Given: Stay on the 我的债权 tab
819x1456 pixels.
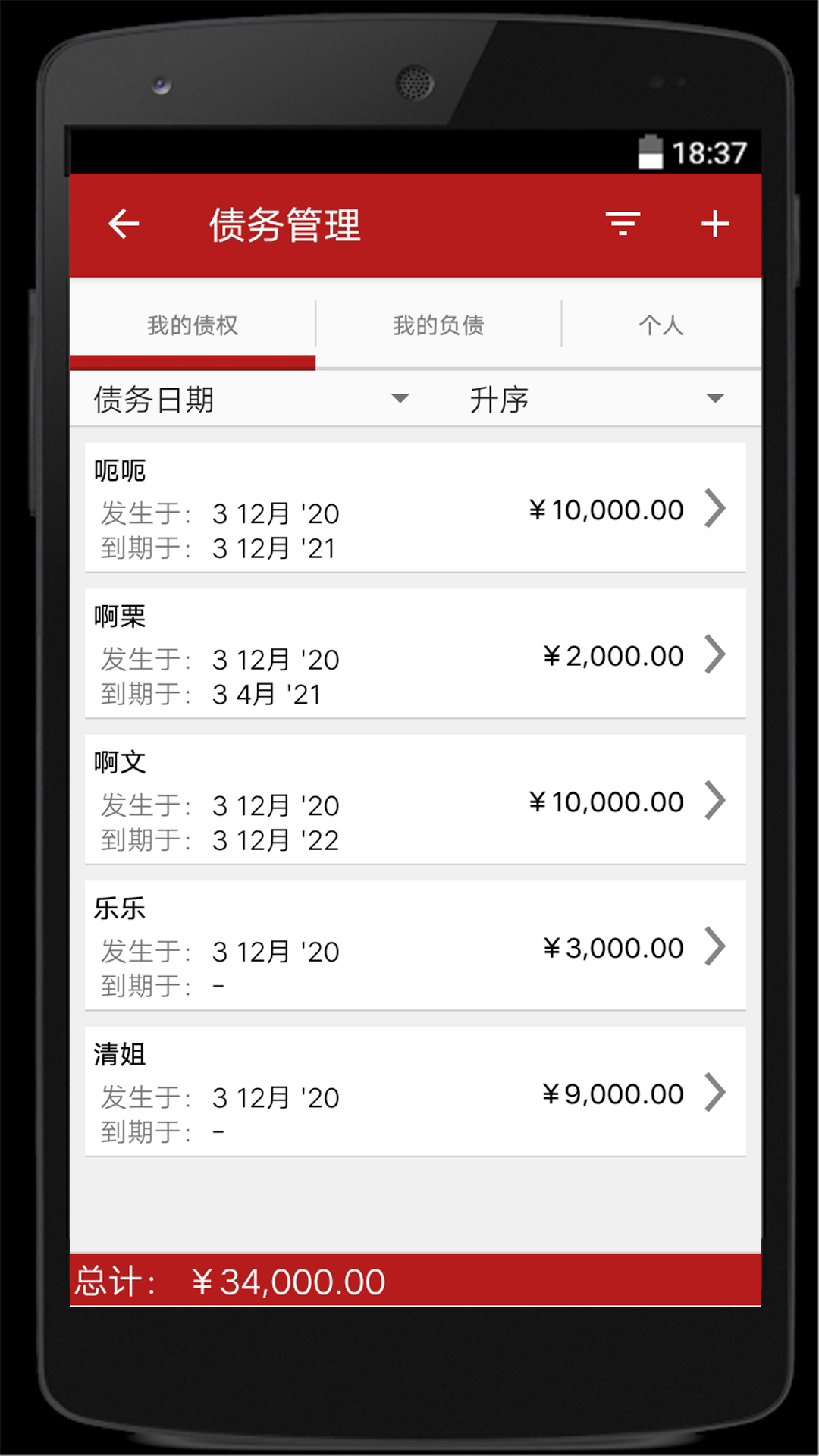Looking at the screenshot, I should coord(192,325).
